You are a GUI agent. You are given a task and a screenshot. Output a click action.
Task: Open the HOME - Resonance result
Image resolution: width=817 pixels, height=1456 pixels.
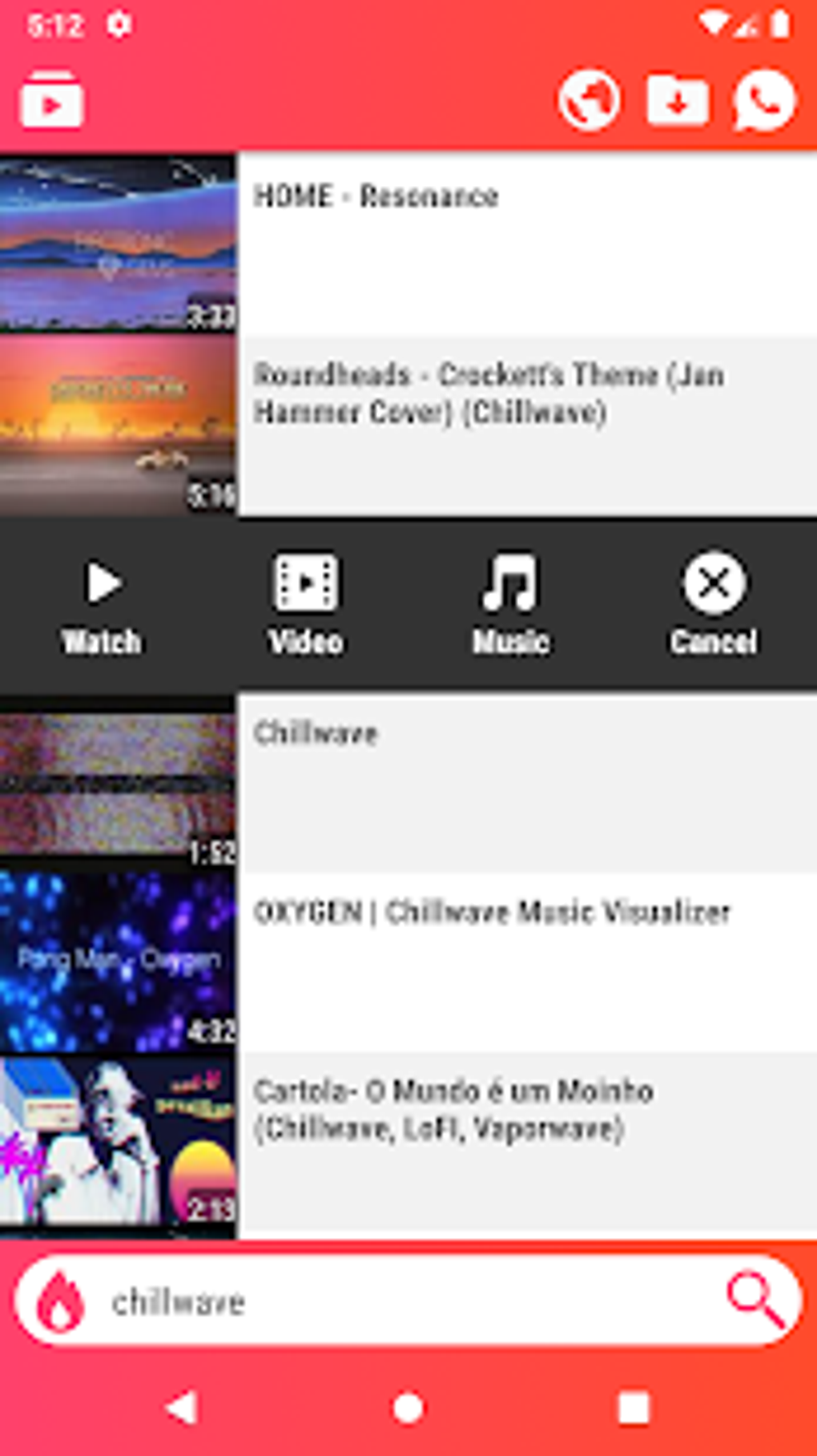pyautogui.click(x=408, y=244)
